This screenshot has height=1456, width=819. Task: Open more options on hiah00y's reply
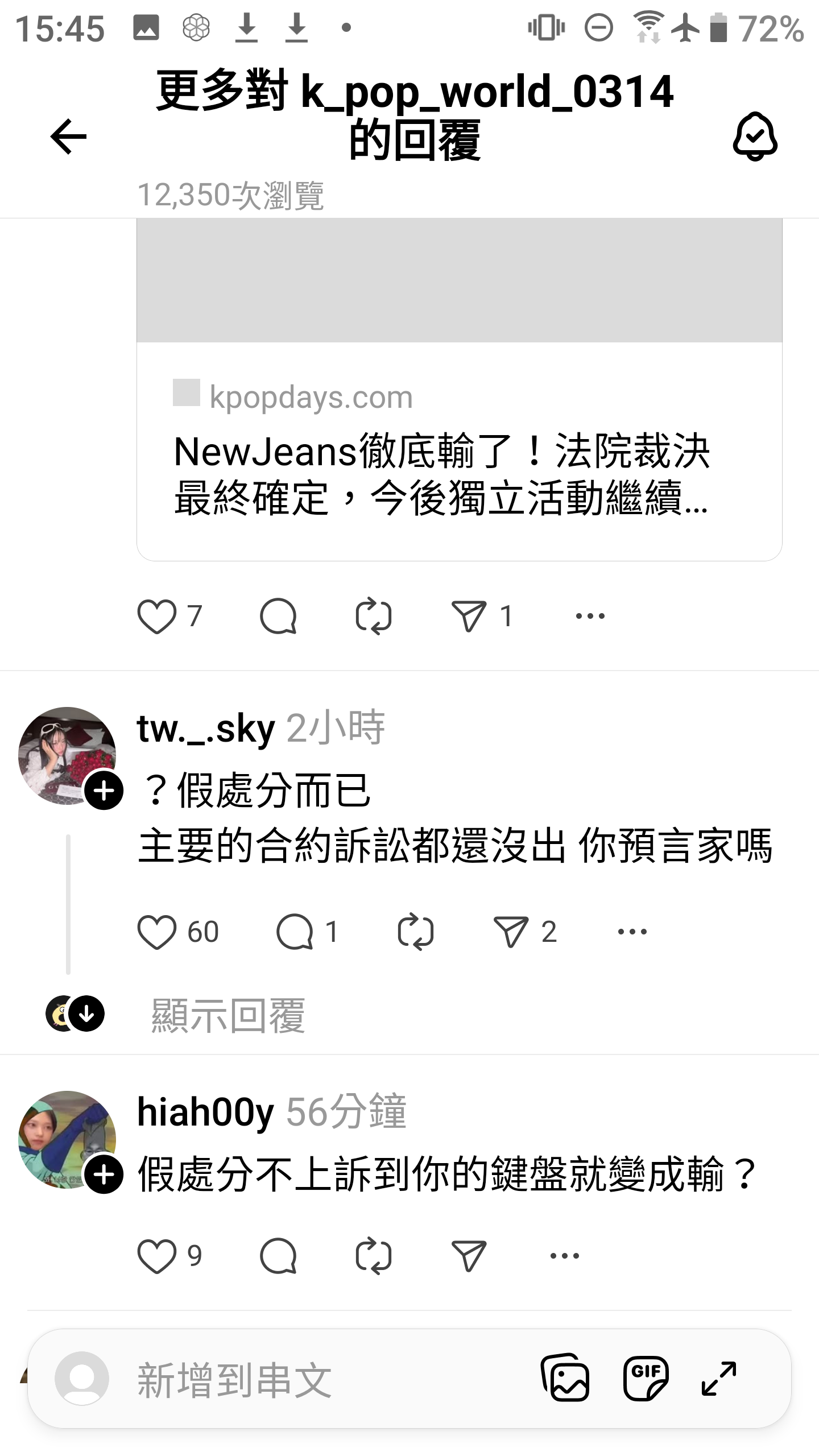pyautogui.click(x=564, y=1256)
